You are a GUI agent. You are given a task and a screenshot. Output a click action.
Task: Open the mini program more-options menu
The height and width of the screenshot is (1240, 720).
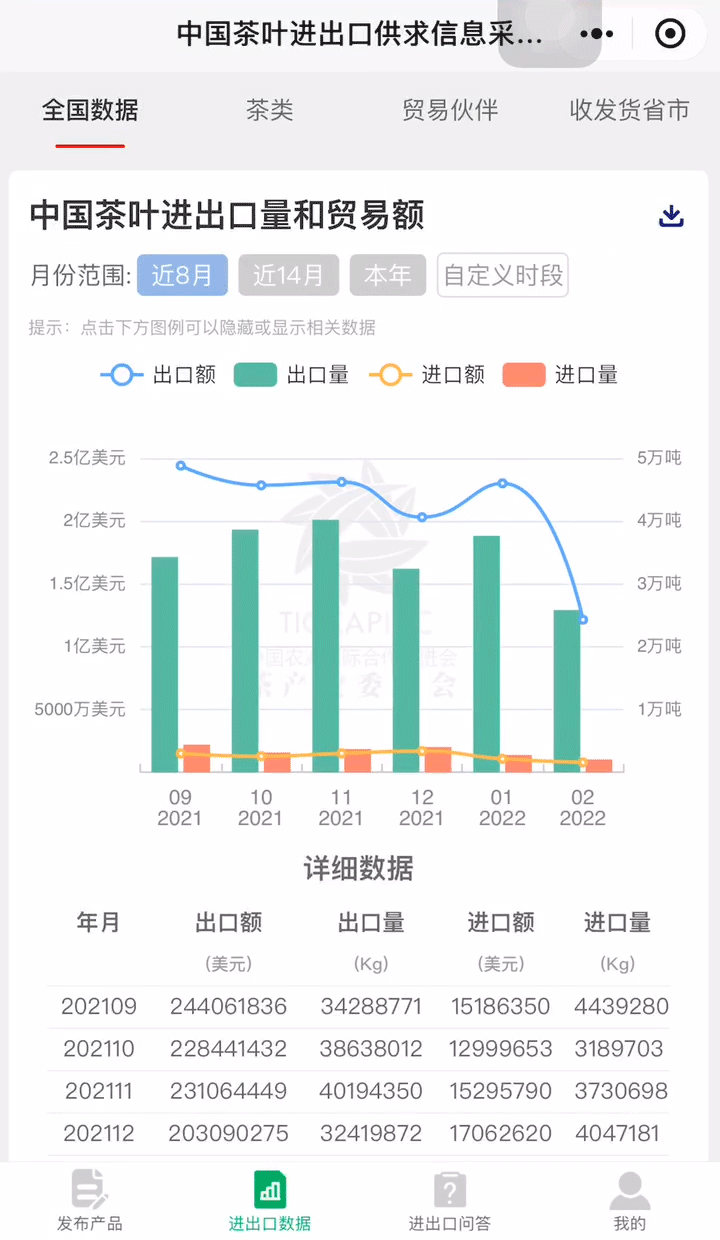coord(596,34)
